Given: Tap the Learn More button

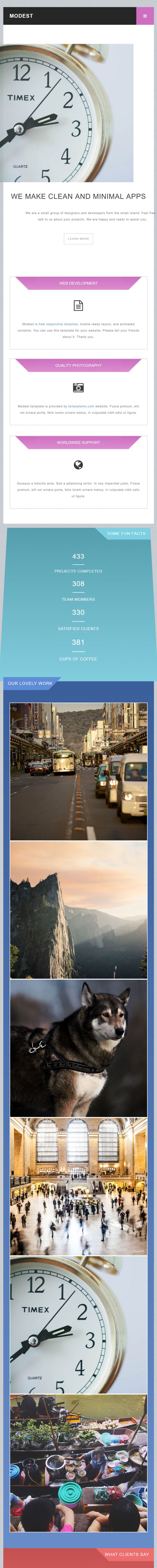Looking at the screenshot, I should click(78, 239).
